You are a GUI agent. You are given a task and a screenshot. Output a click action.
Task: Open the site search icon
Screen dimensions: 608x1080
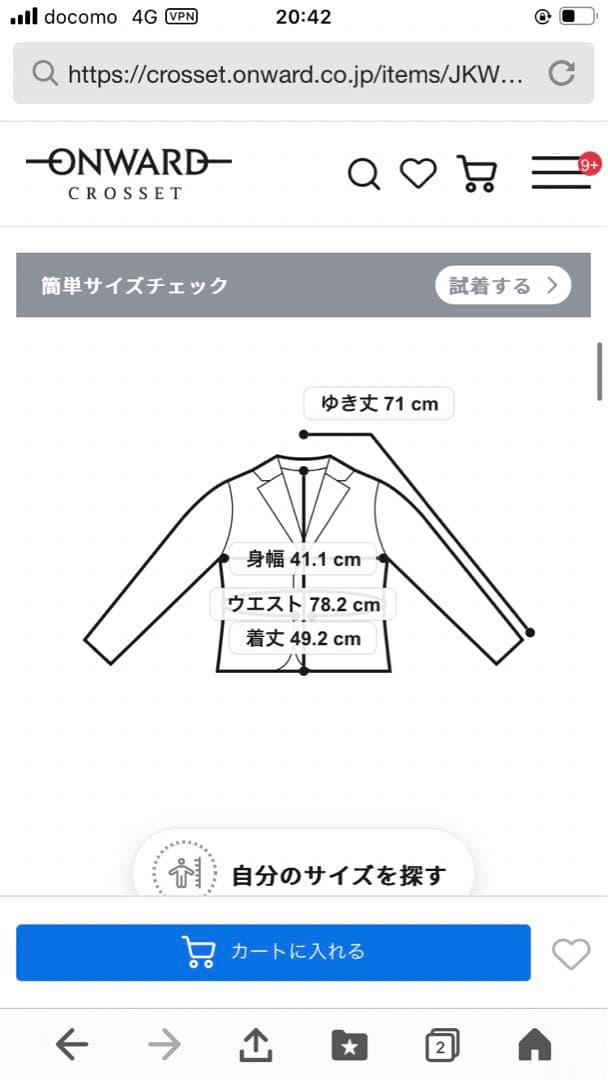coord(364,174)
